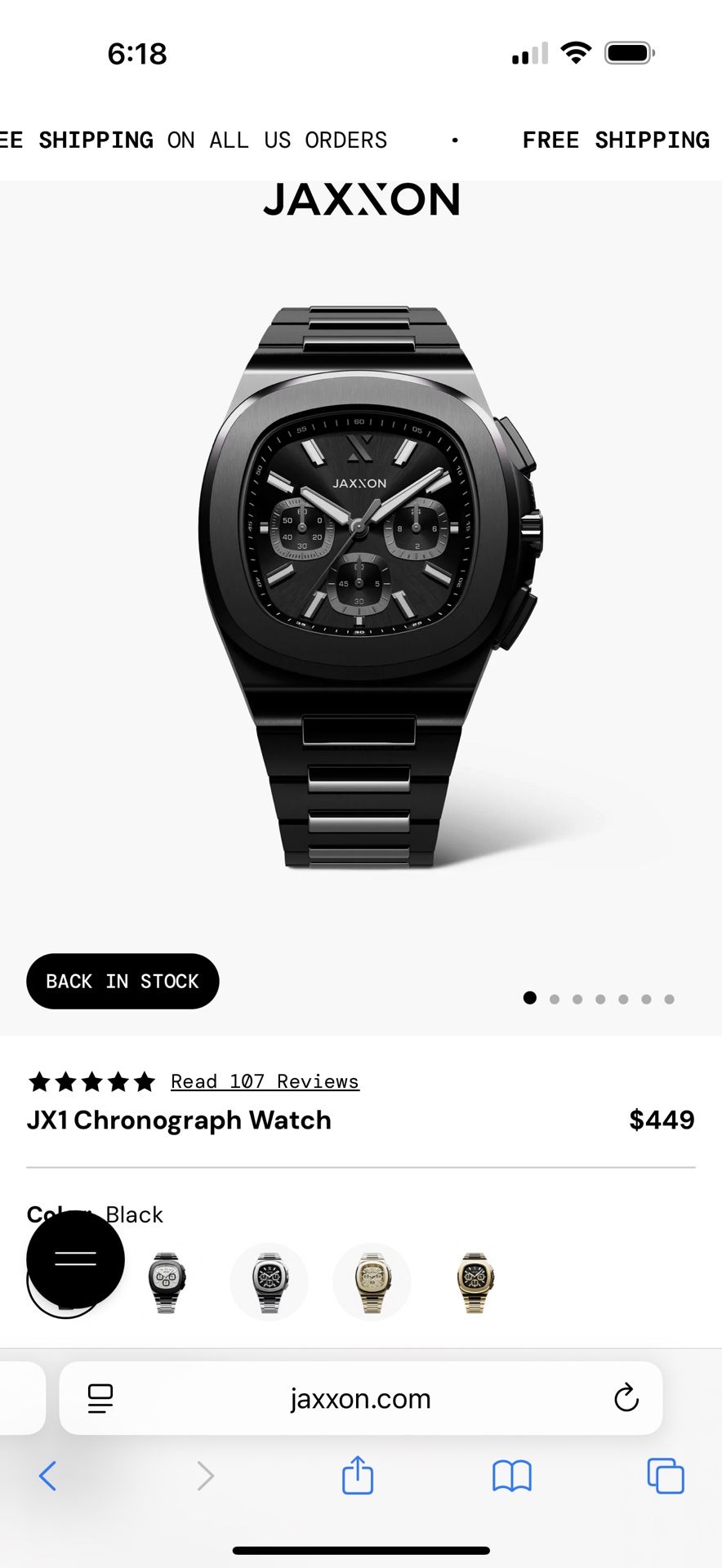Open the Safari share sheet
Image resolution: width=722 pixels, height=1568 pixels.
point(358,1476)
